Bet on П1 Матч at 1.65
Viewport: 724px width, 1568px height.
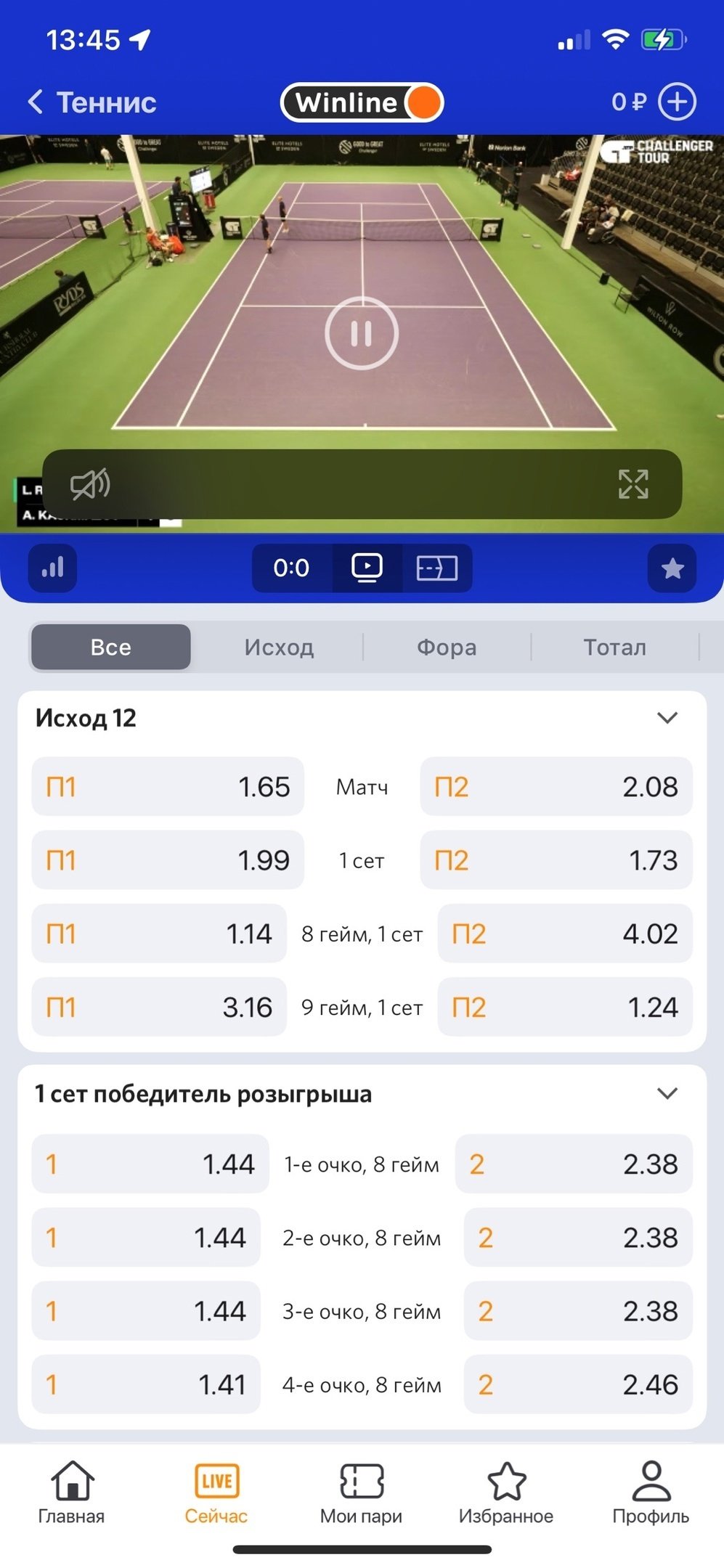[x=168, y=787]
